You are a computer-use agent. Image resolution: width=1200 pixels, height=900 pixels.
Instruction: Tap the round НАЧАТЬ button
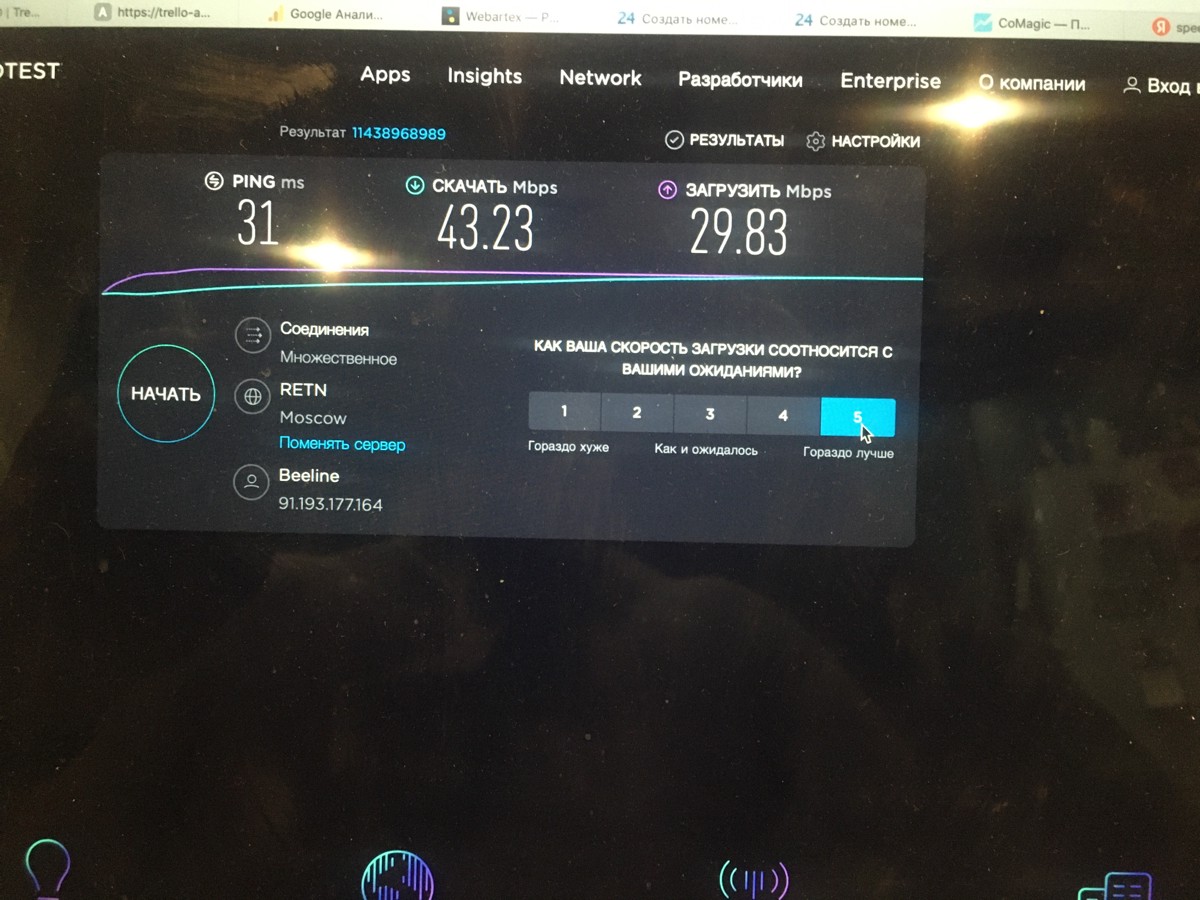165,394
